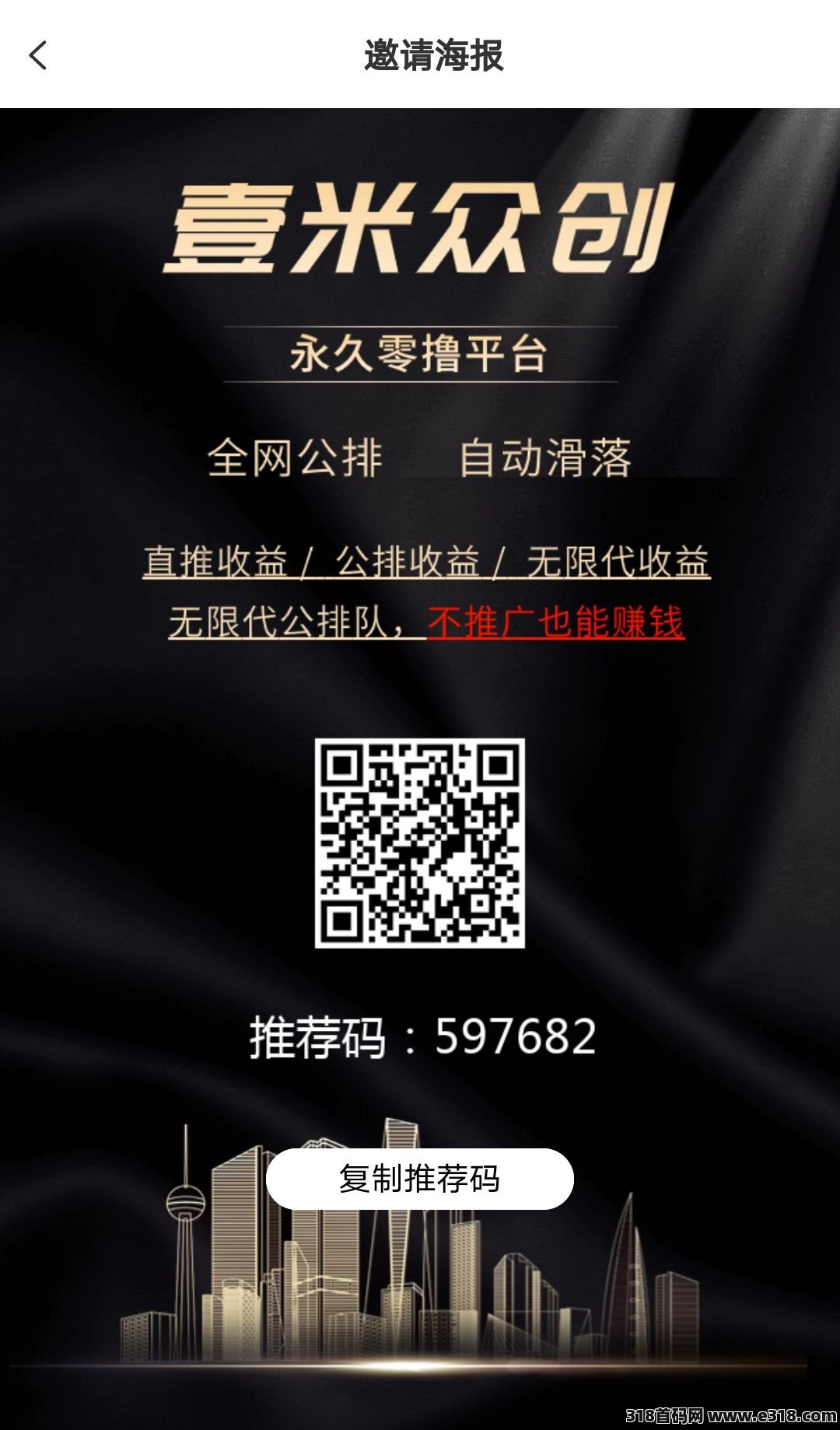840x1430 pixels.
Task: Go back from the 邀请海报 page
Action: click(x=38, y=55)
